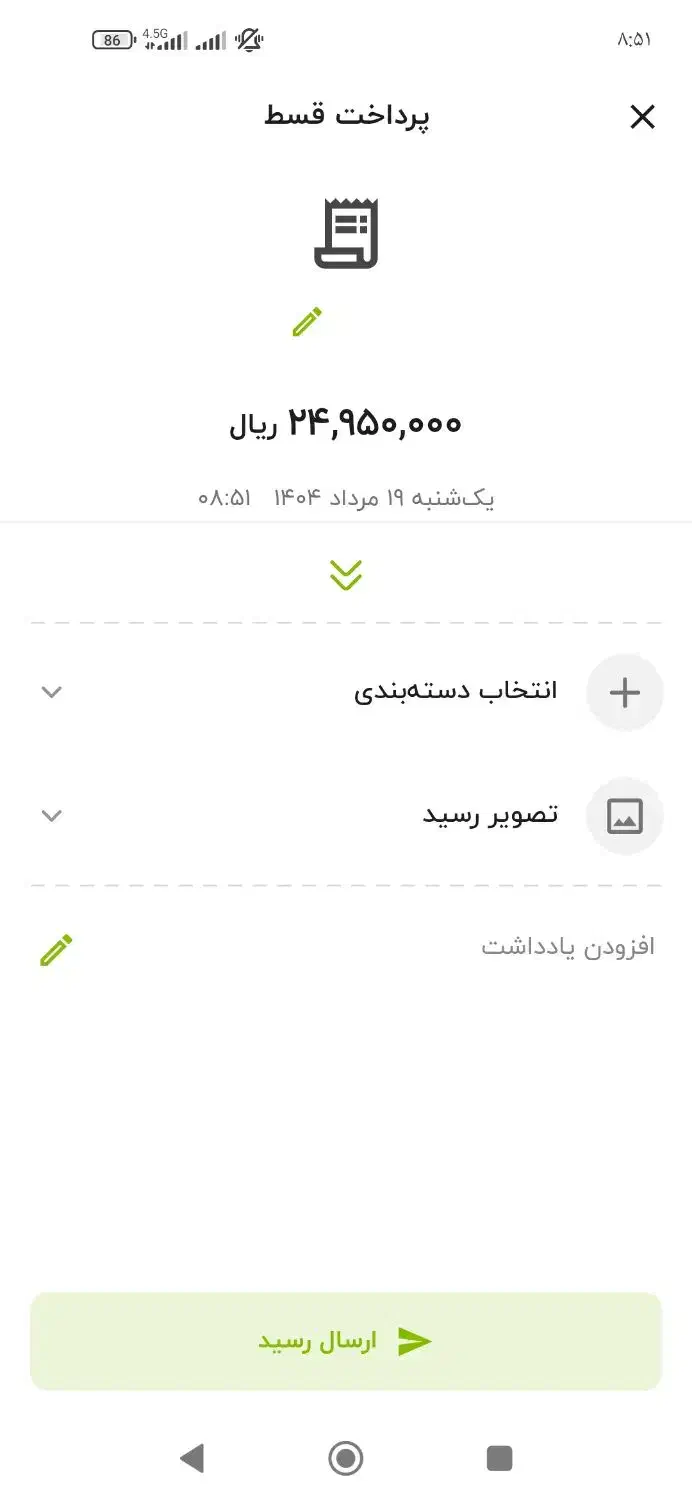Add a note in افزودن یادداشت field
692x1500 pixels.
400,947
